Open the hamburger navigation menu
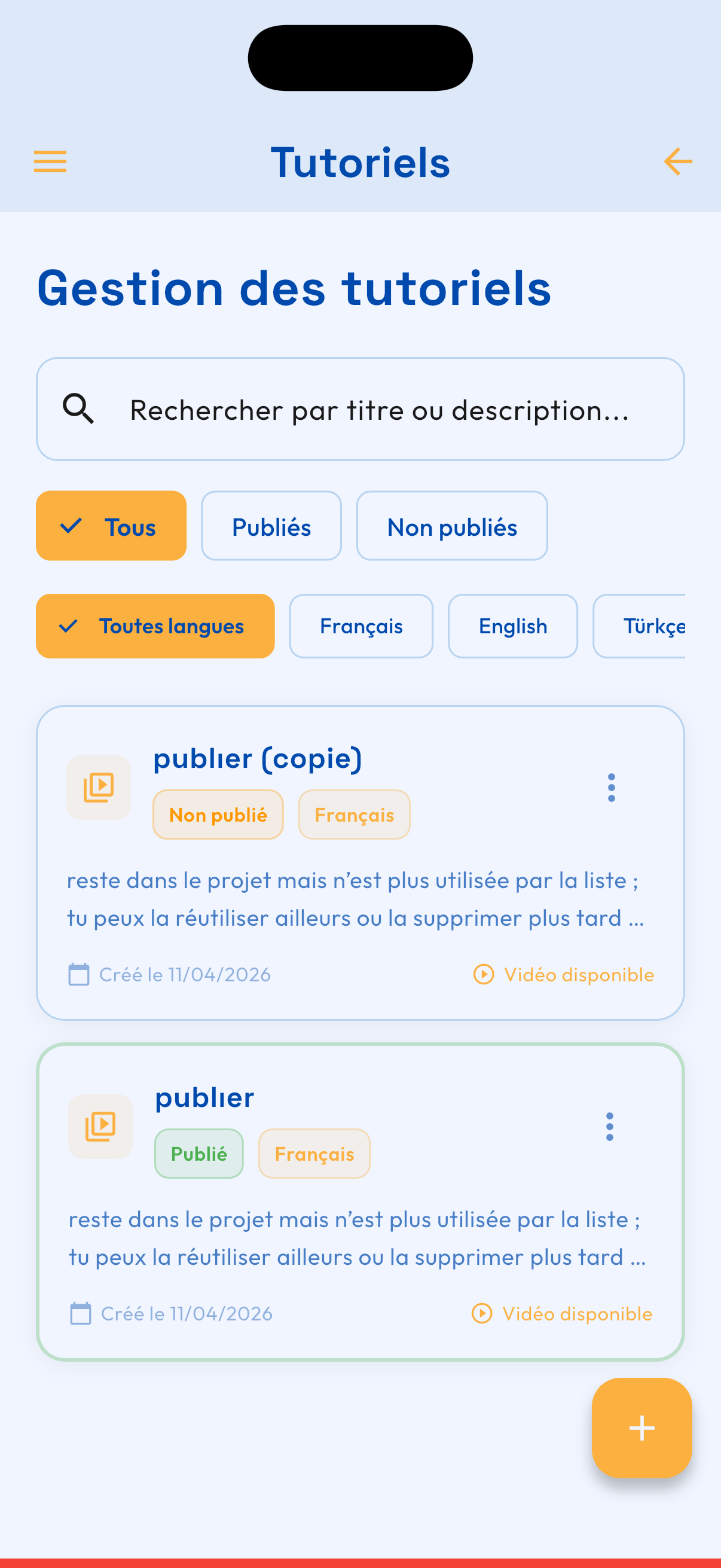The width and height of the screenshot is (721, 1568). (49, 162)
